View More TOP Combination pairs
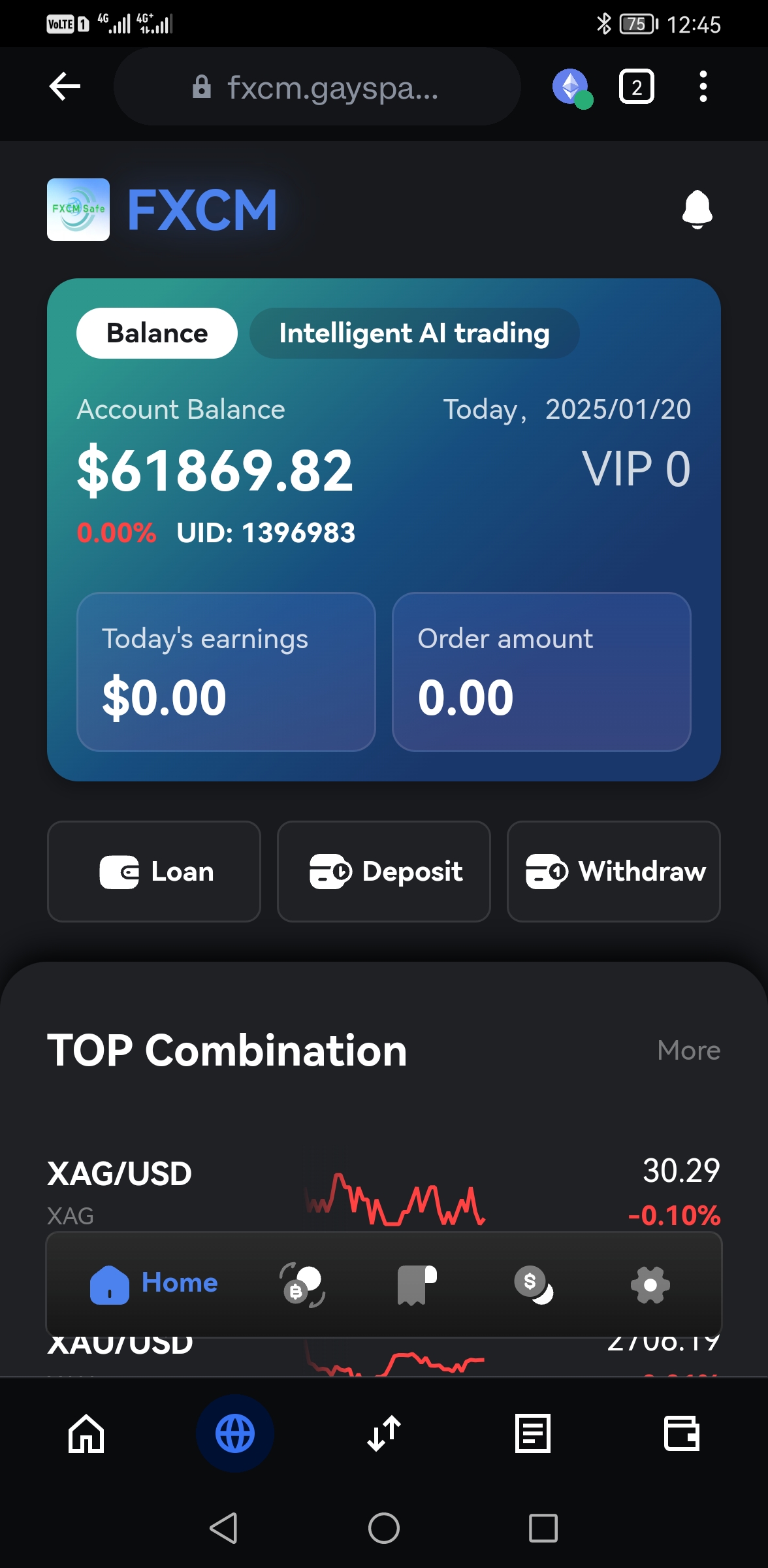Image resolution: width=768 pixels, height=1568 pixels. (x=688, y=1051)
